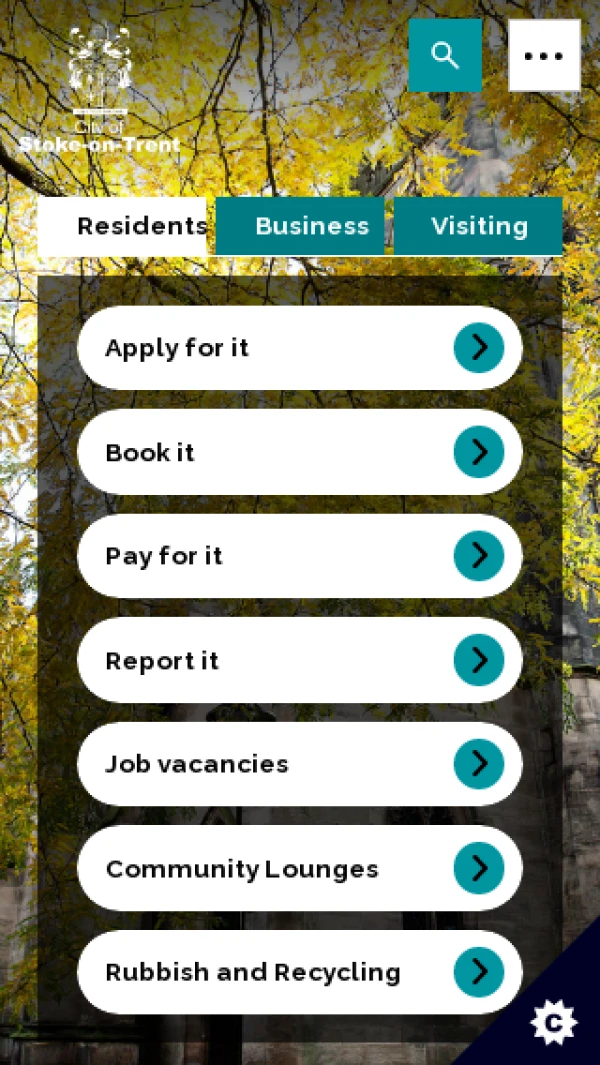Go to the Stoke-on-Trent home logo
Image resolution: width=600 pixels, height=1065 pixels.
(99, 88)
